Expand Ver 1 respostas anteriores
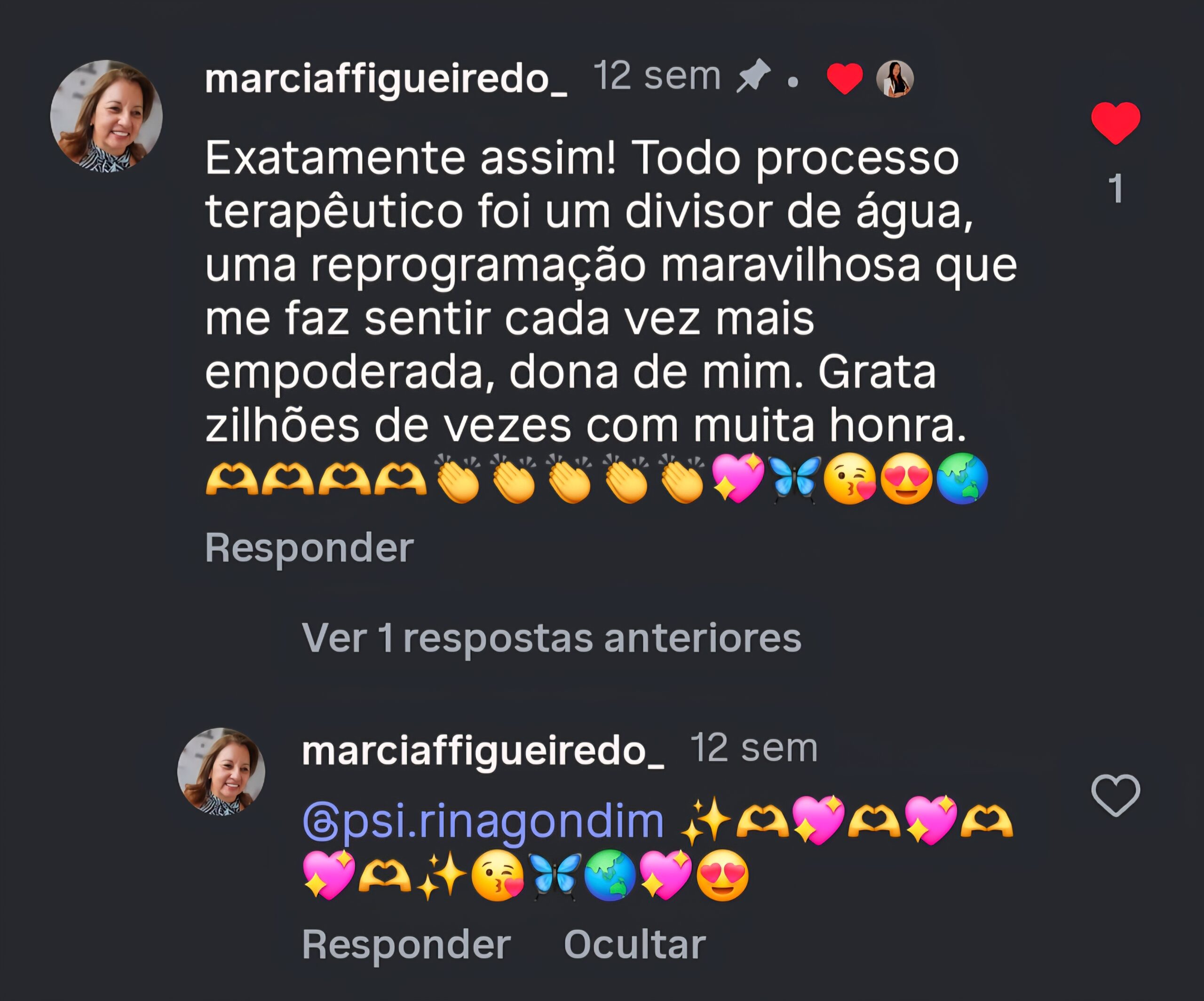1204x1001 pixels. click(551, 638)
